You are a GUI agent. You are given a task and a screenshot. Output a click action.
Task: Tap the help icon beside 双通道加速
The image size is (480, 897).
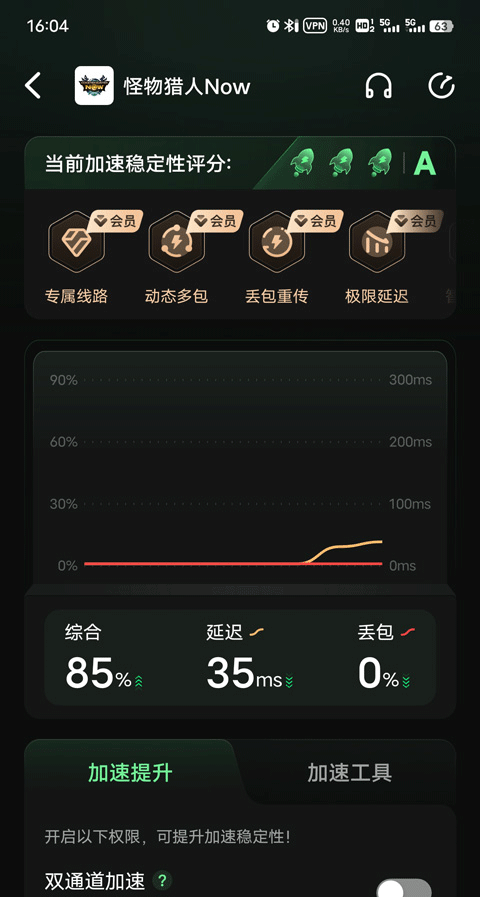(x=162, y=879)
